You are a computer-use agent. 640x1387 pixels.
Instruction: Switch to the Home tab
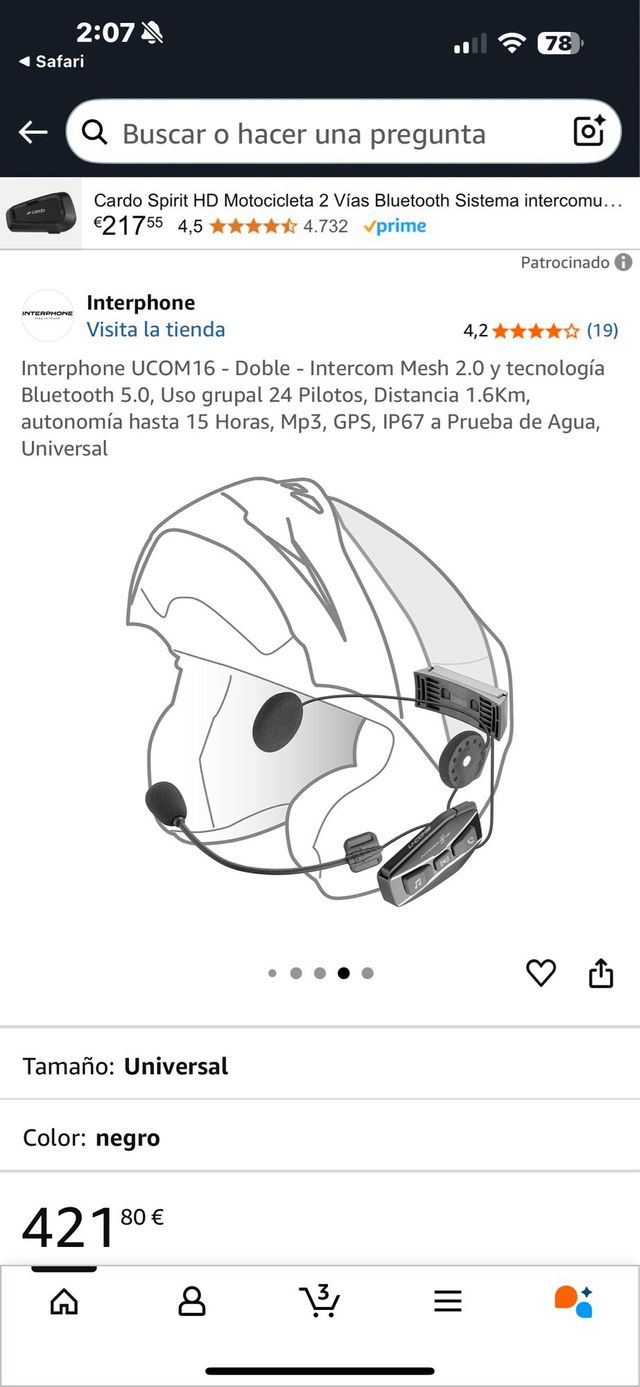coord(64,1301)
